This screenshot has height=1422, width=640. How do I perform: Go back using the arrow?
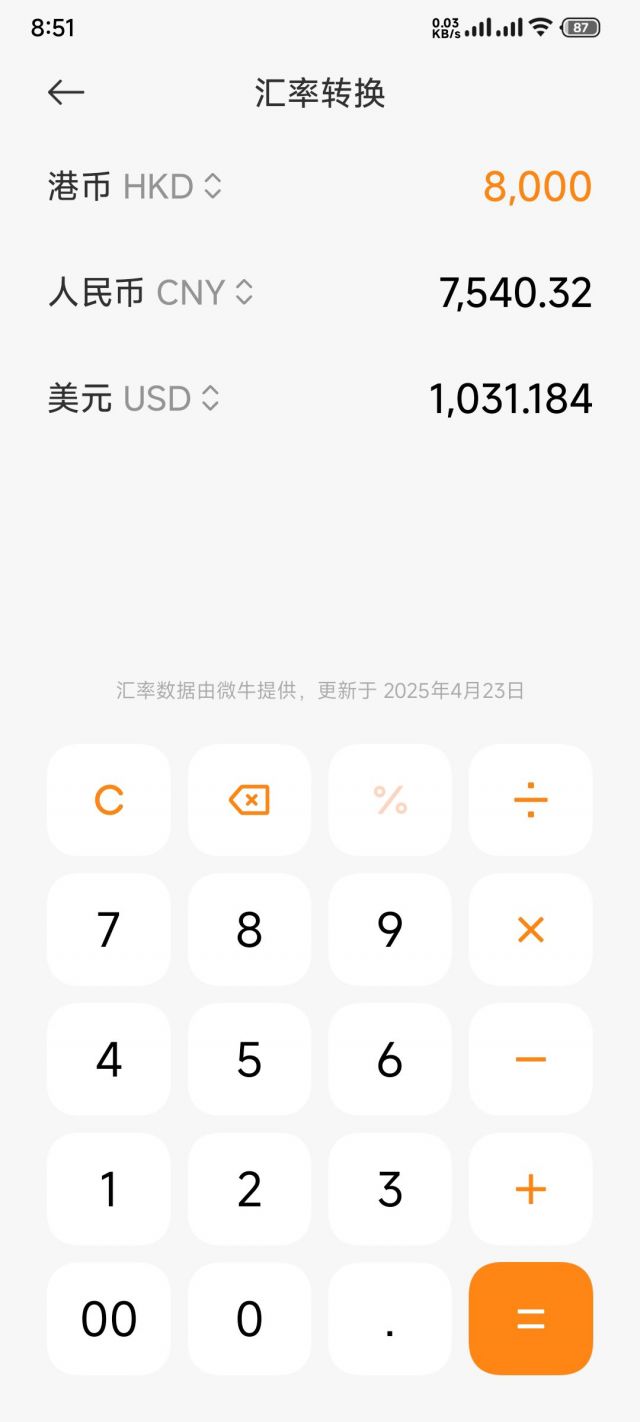click(x=66, y=93)
